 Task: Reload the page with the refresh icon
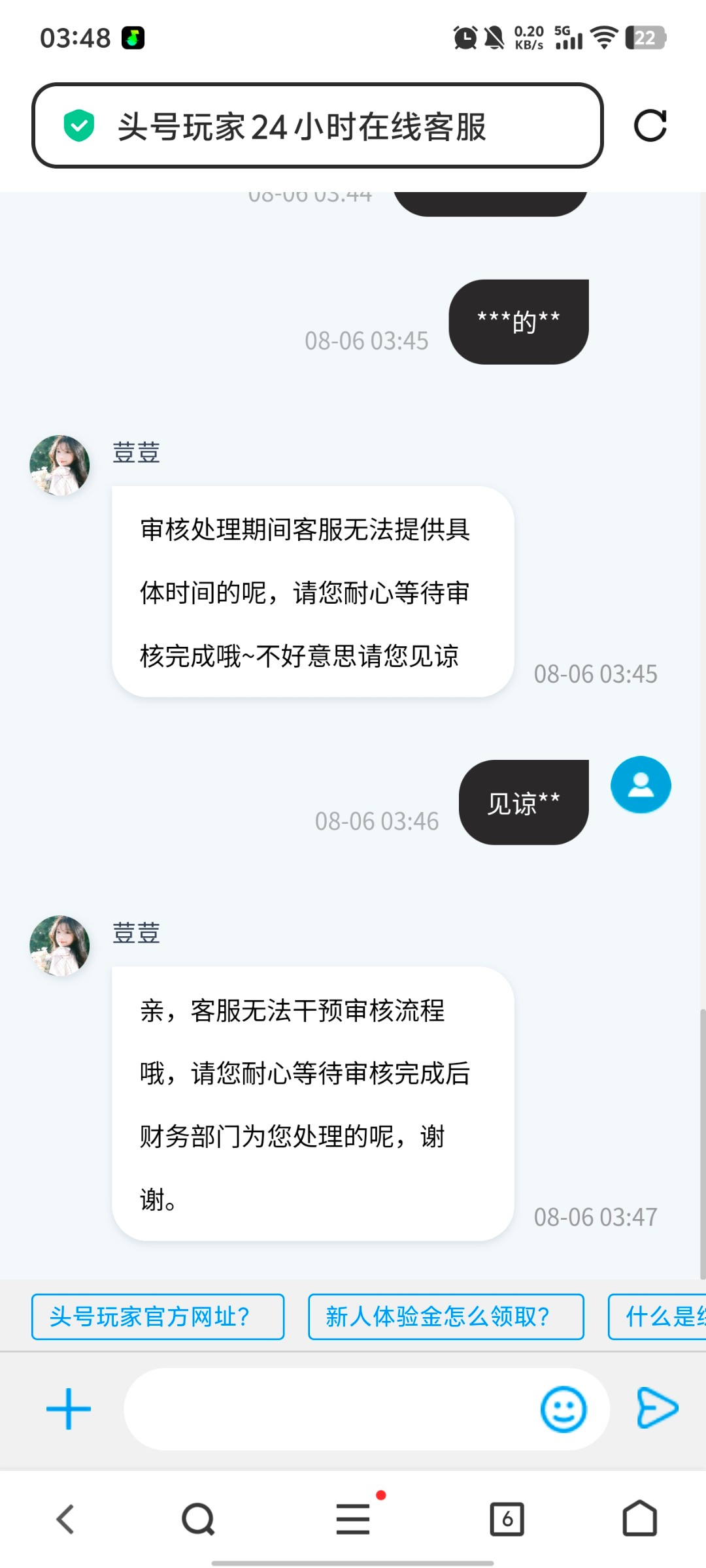(650, 125)
